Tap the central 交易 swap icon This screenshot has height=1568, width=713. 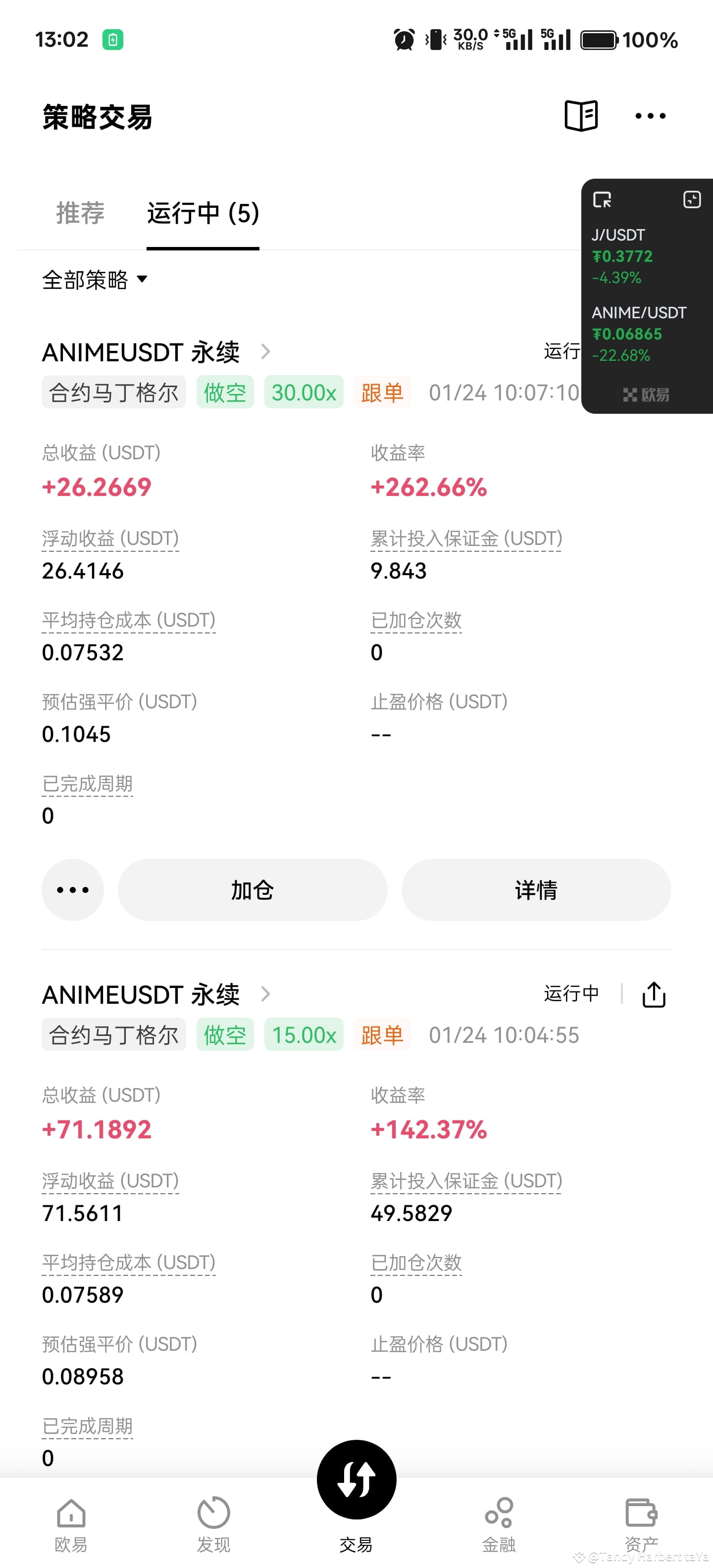[356, 1479]
